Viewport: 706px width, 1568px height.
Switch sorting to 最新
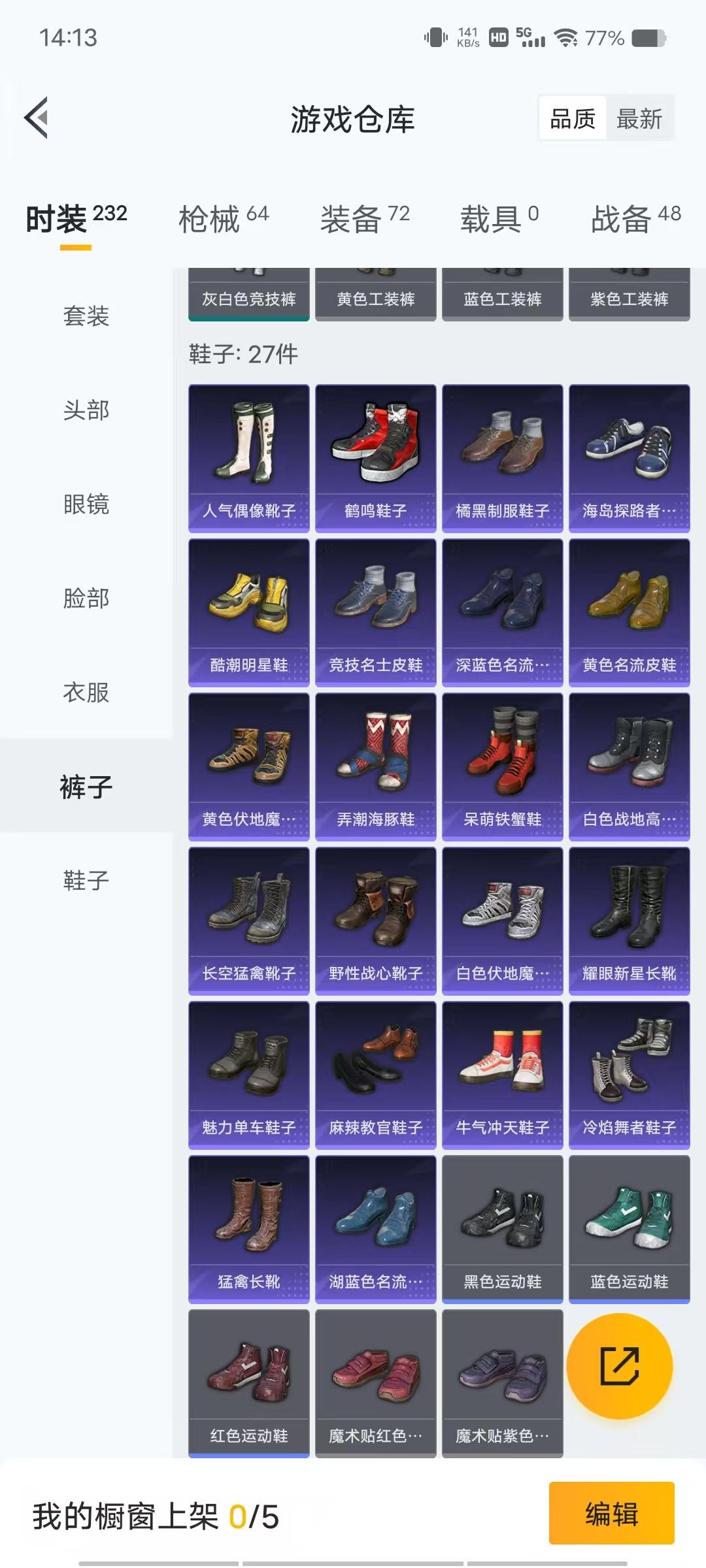click(640, 119)
